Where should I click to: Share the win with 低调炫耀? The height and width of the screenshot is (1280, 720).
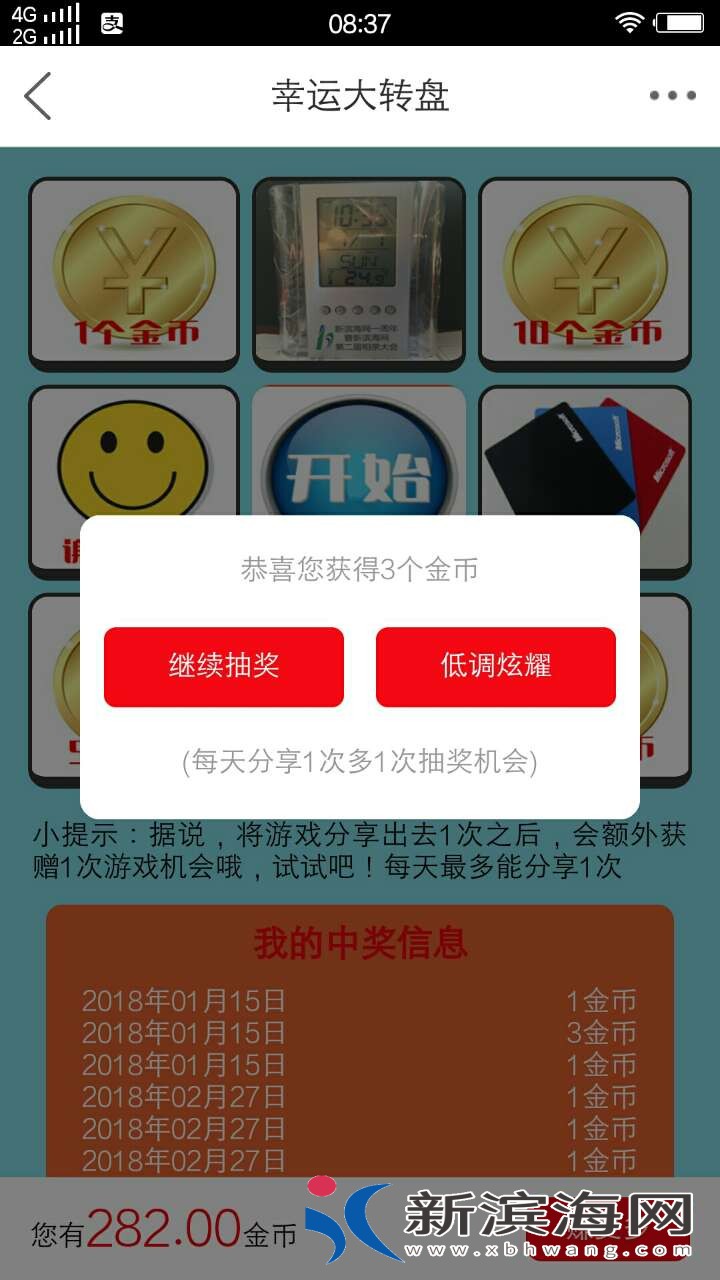pyautogui.click(x=496, y=667)
